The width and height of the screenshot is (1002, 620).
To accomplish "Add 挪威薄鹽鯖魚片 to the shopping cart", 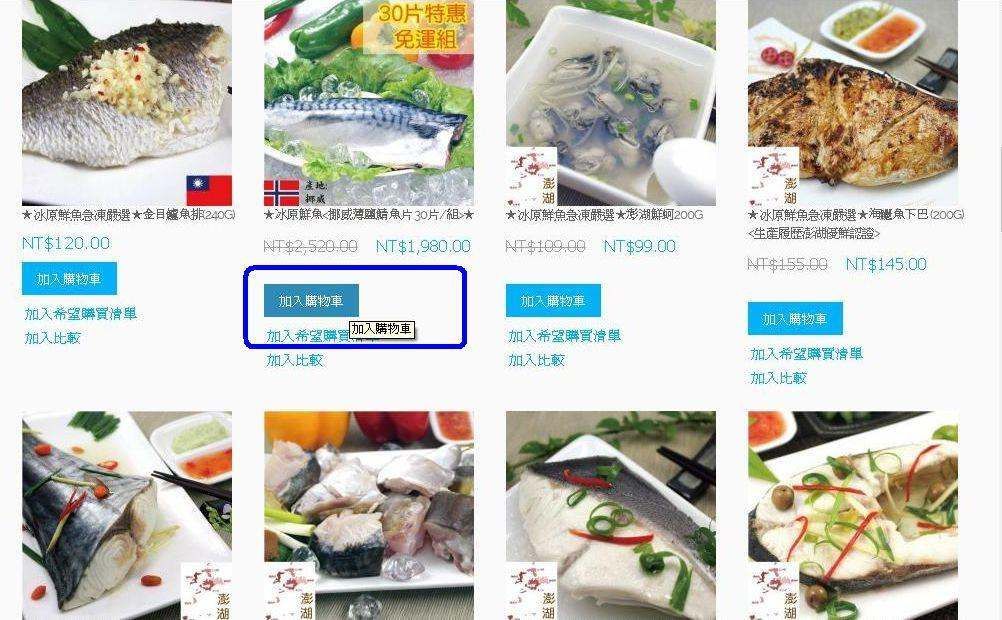I will [310, 301].
